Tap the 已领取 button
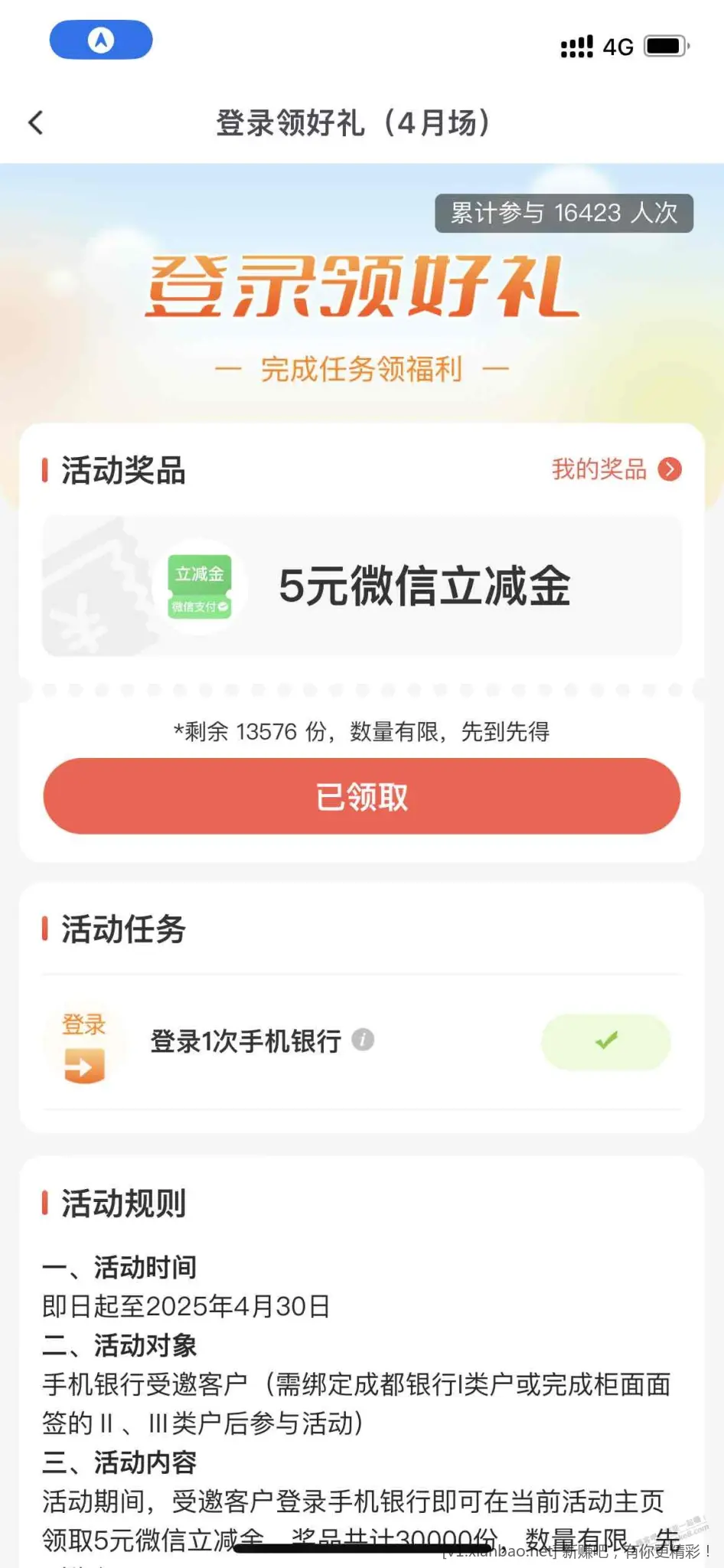Screen dimensions: 724x1568 point(361,796)
